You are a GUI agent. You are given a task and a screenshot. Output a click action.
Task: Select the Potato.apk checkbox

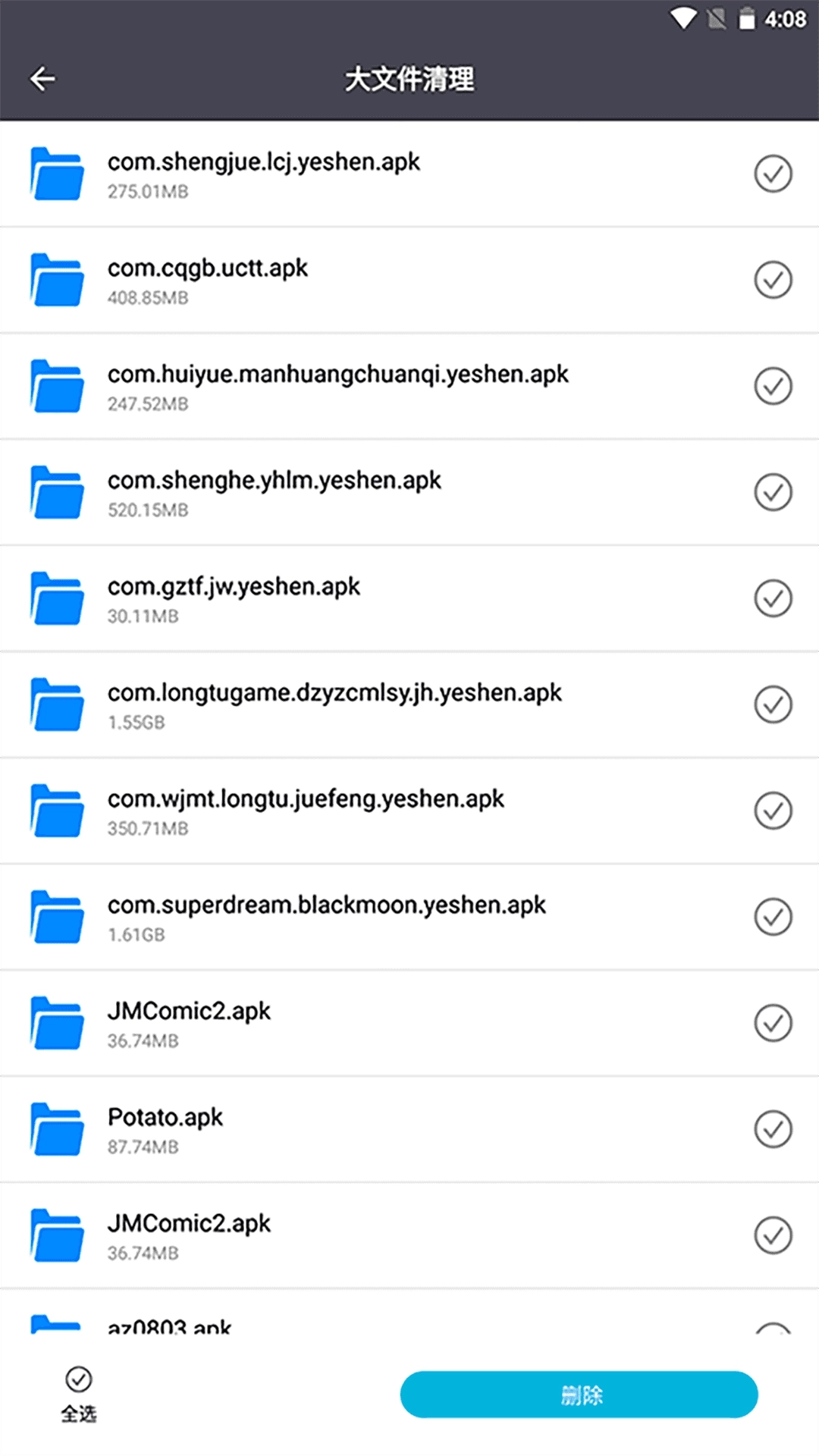[x=773, y=1129]
